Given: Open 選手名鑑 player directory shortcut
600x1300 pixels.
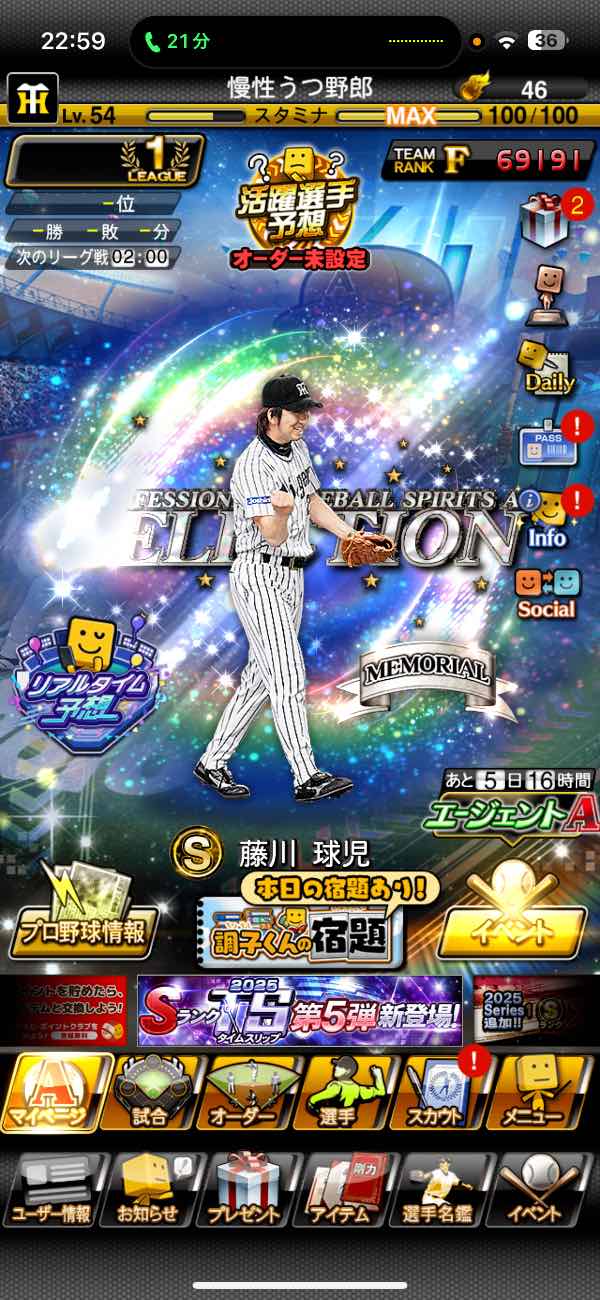Looking at the screenshot, I should (440, 1189).
